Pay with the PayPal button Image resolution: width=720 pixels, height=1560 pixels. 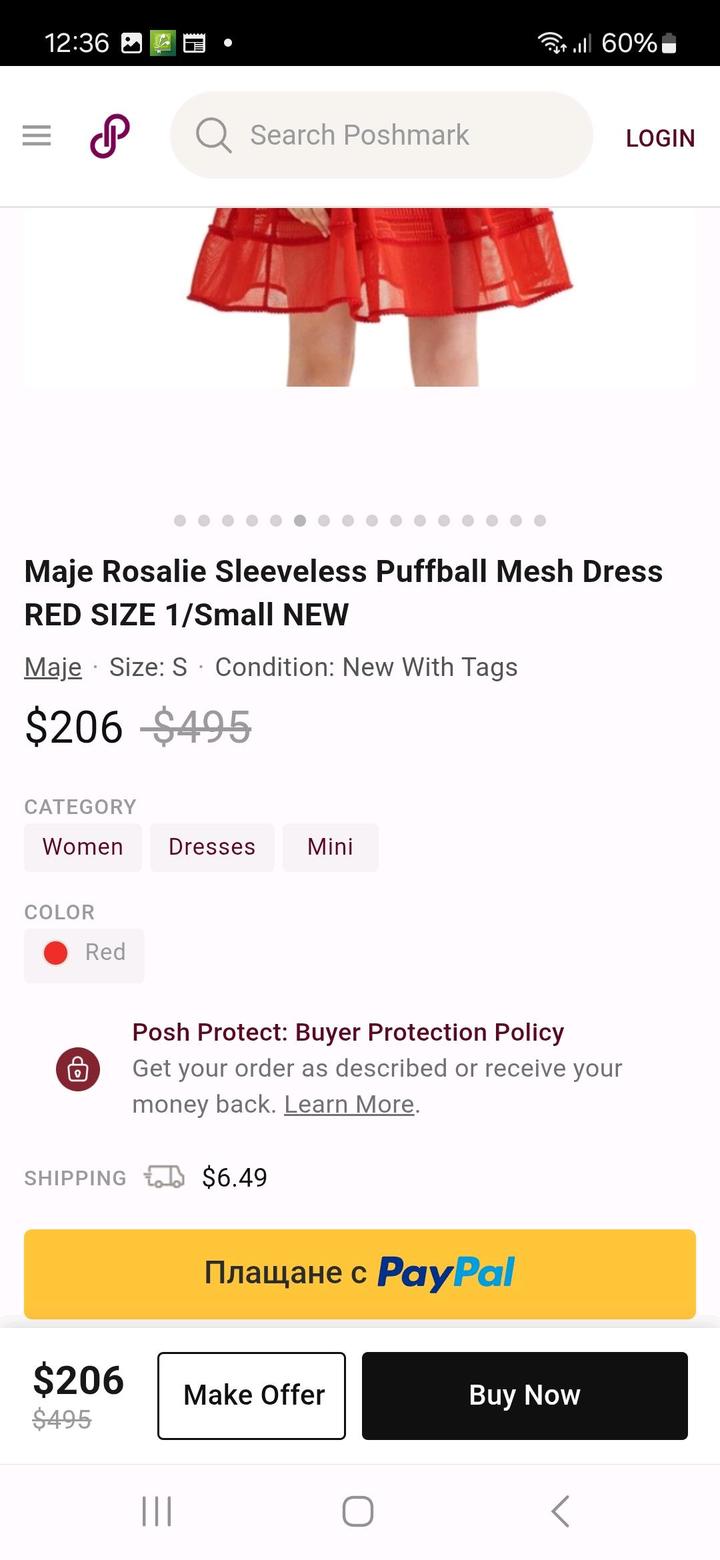point(360,1273)
